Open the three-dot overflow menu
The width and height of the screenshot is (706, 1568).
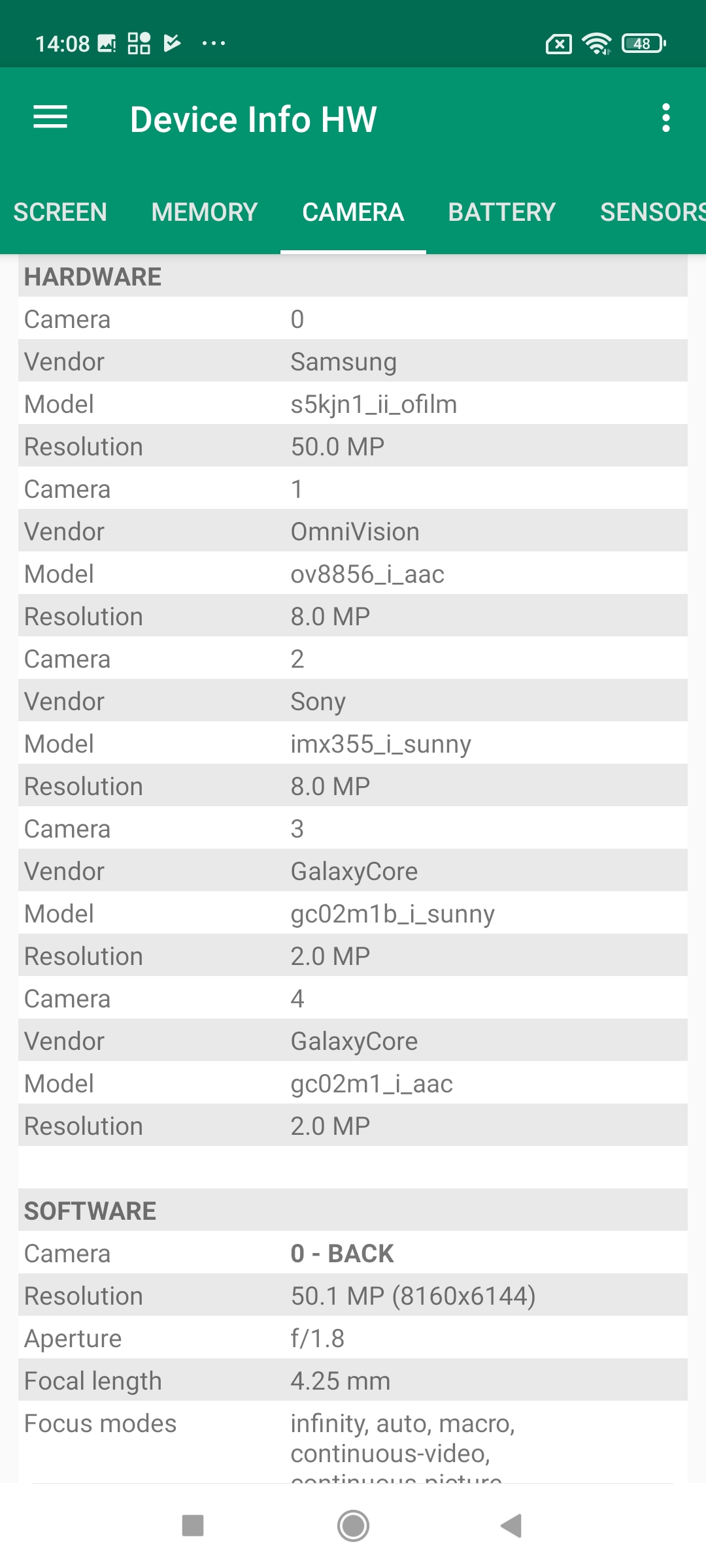[665, 118]
